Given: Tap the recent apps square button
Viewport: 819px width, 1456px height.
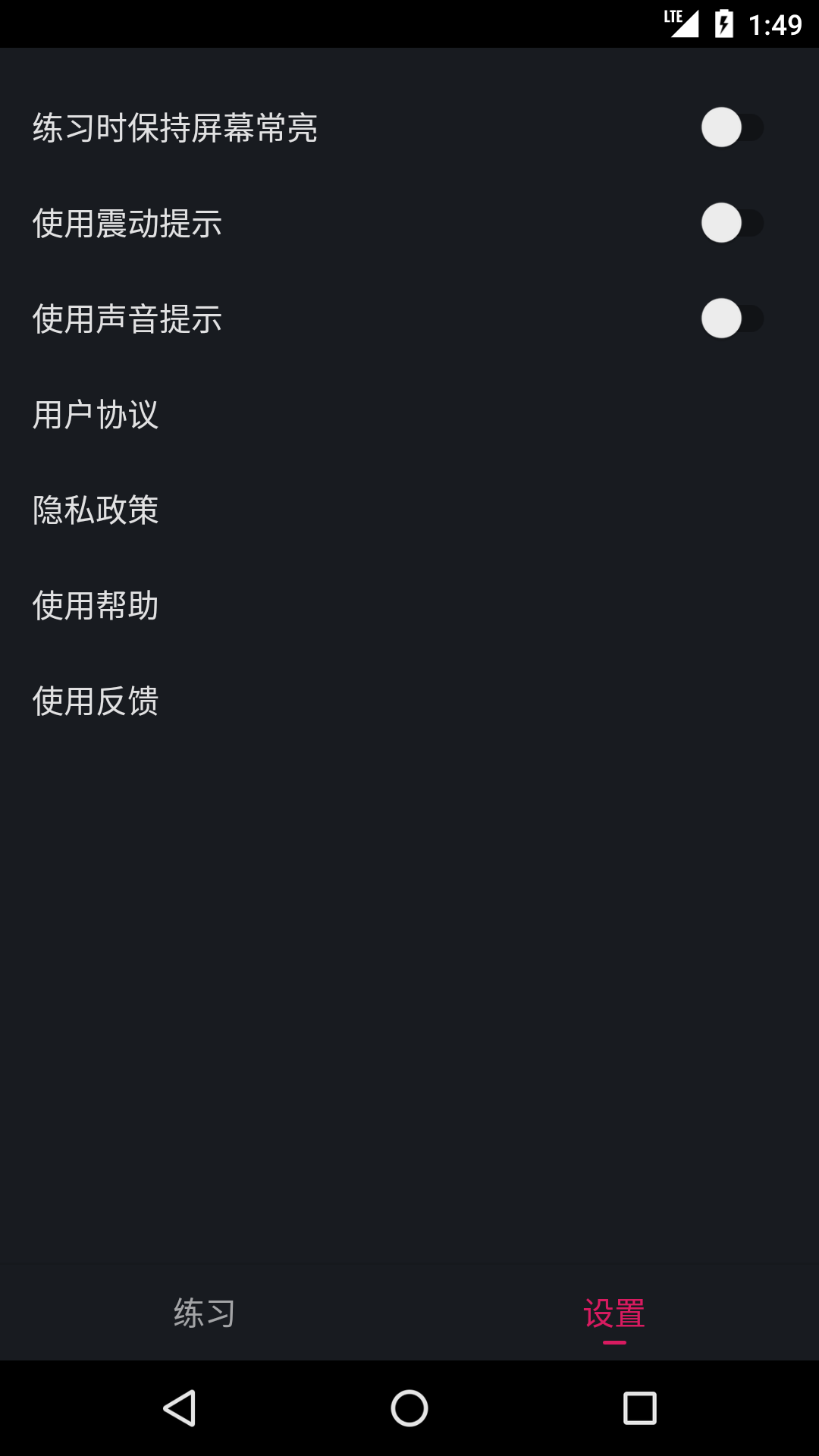Looking at the screenshot, I should (639, 1407).
